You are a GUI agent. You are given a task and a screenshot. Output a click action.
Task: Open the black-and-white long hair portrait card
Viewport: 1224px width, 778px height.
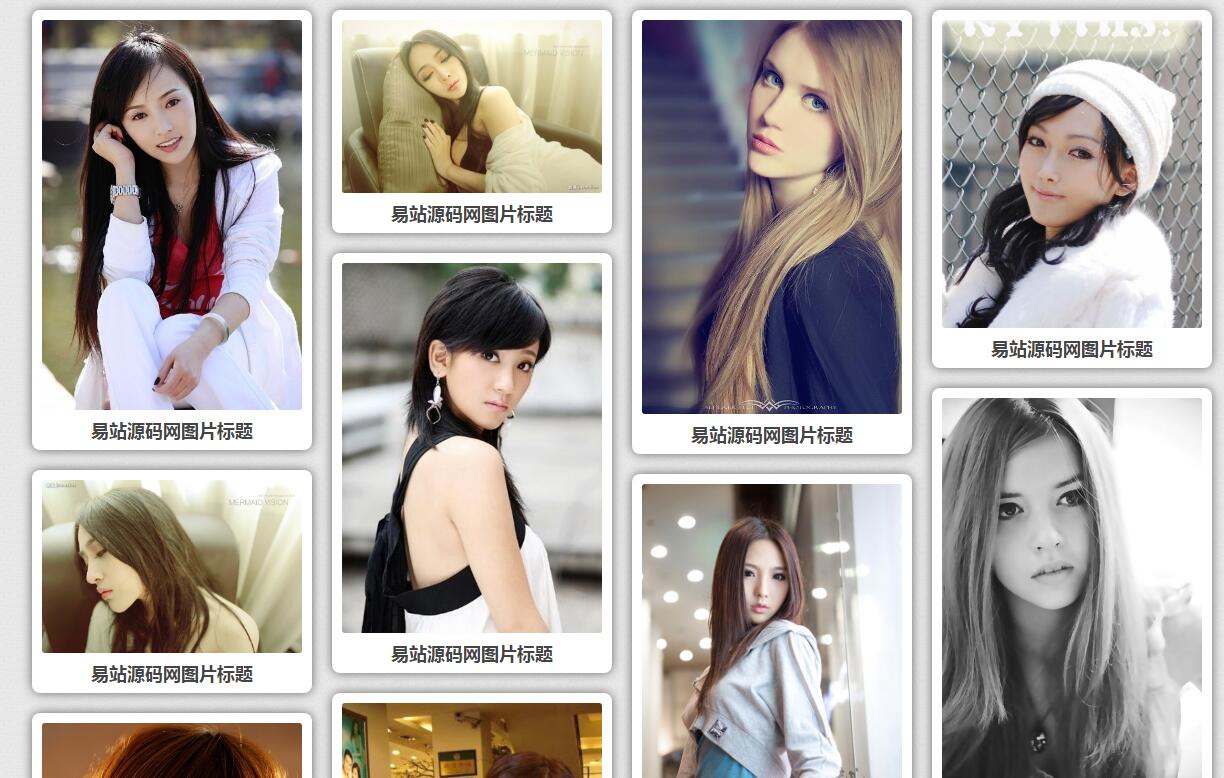(x=1072, y=587)
